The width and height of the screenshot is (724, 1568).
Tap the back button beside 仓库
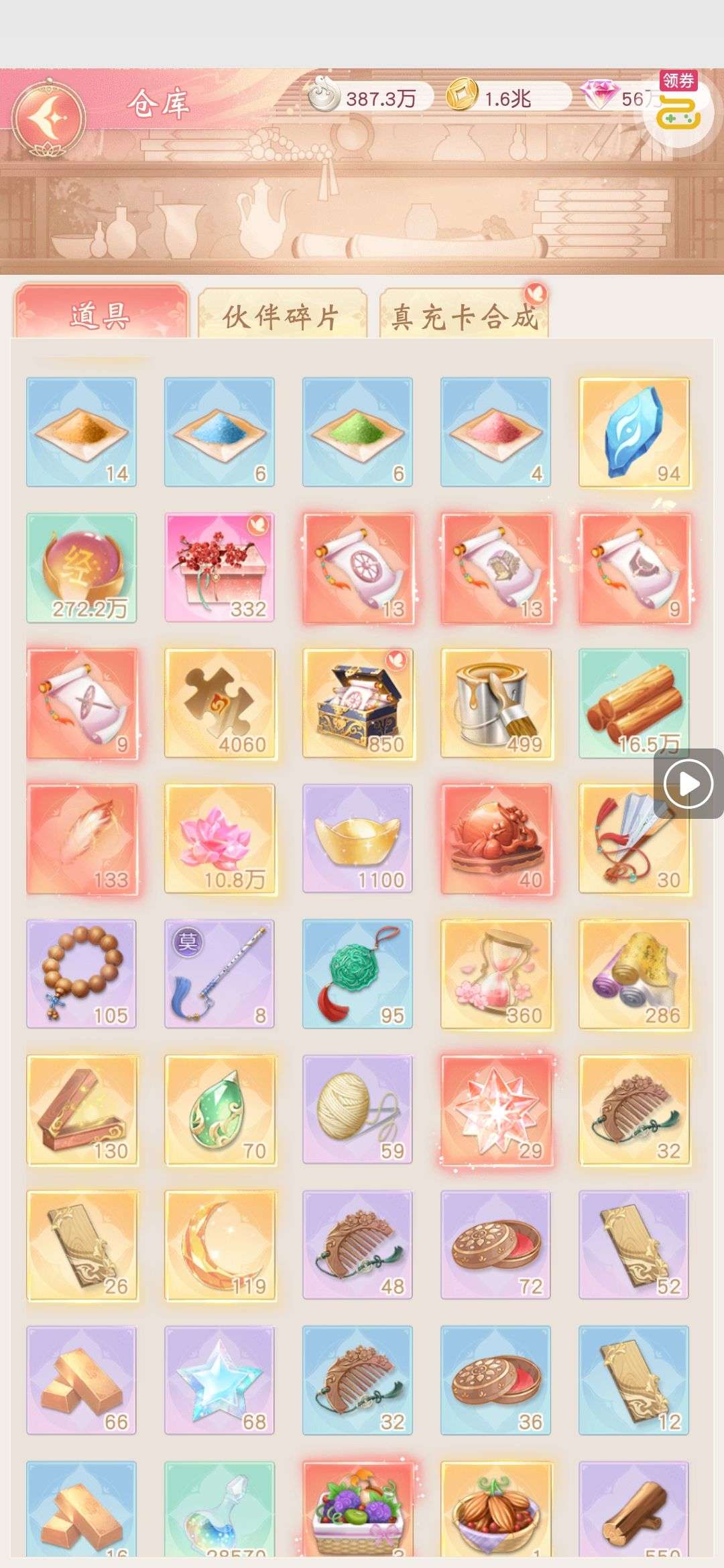pyautogui.click(x=50, y=117)
